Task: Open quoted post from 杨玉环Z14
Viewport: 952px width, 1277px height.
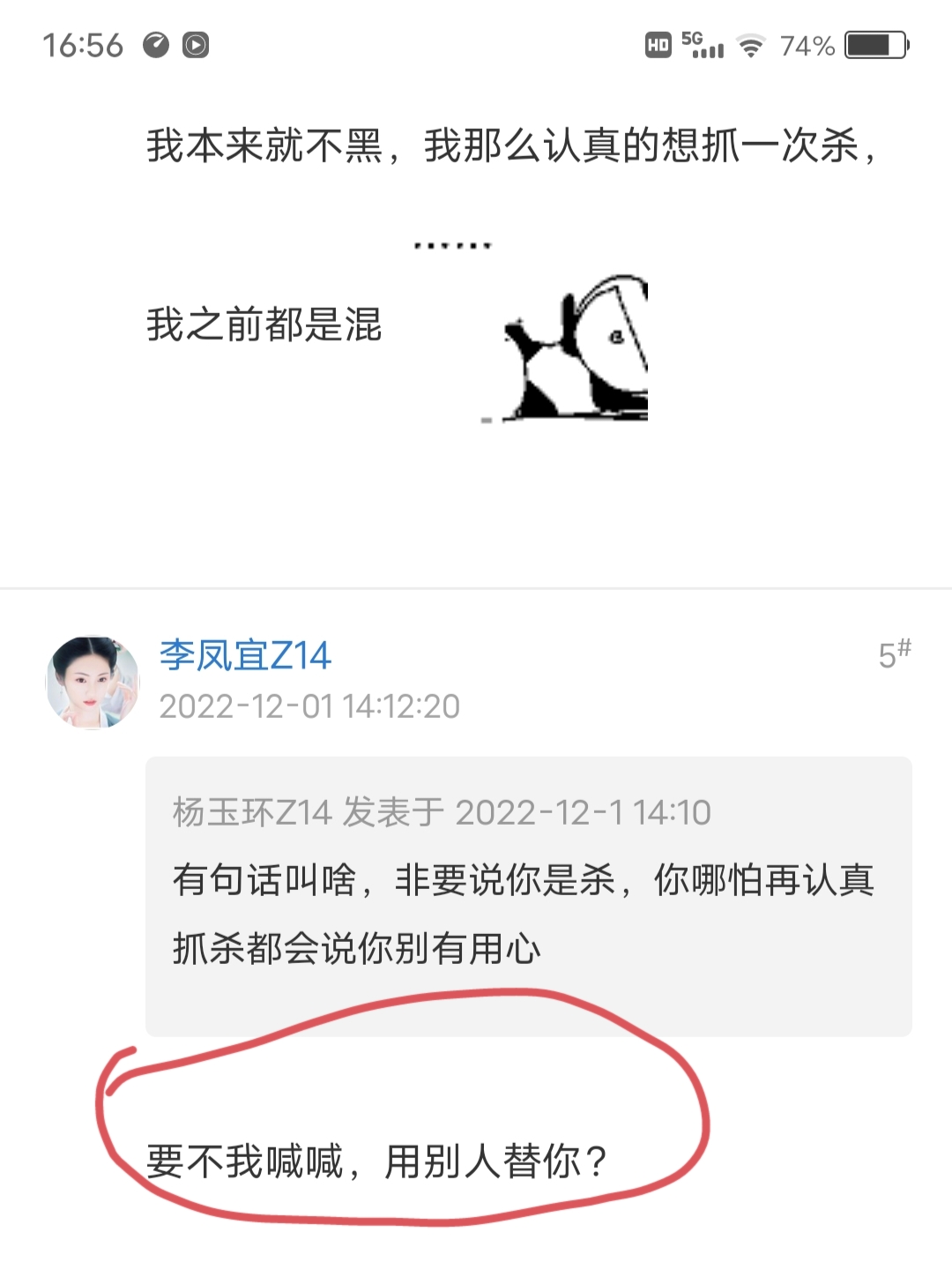Action: pyautogui.click(x=528, y=895)
